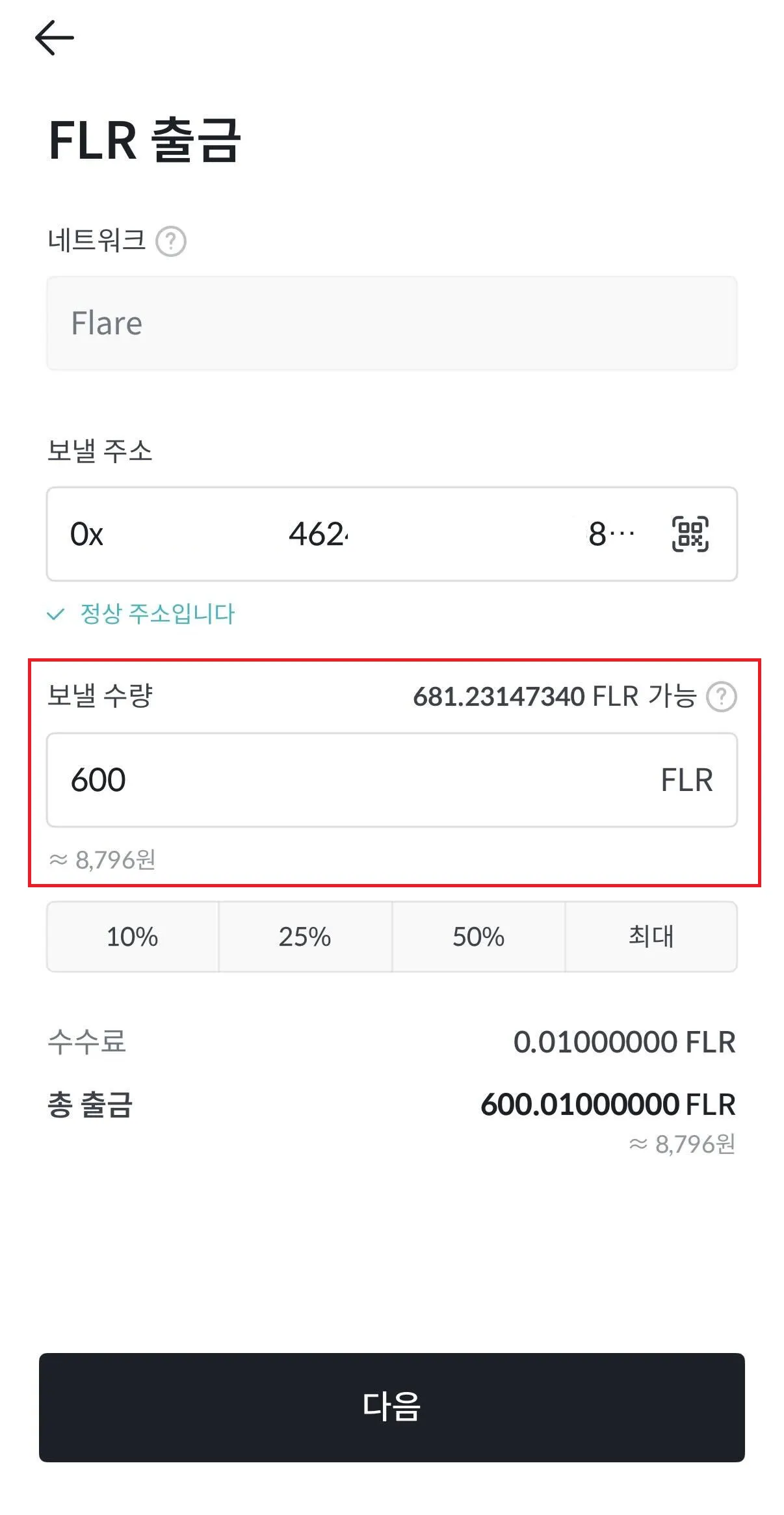784x1515 pixels.
Task: Edit the send amount field showing 600
Action: [x=351, y=780]
